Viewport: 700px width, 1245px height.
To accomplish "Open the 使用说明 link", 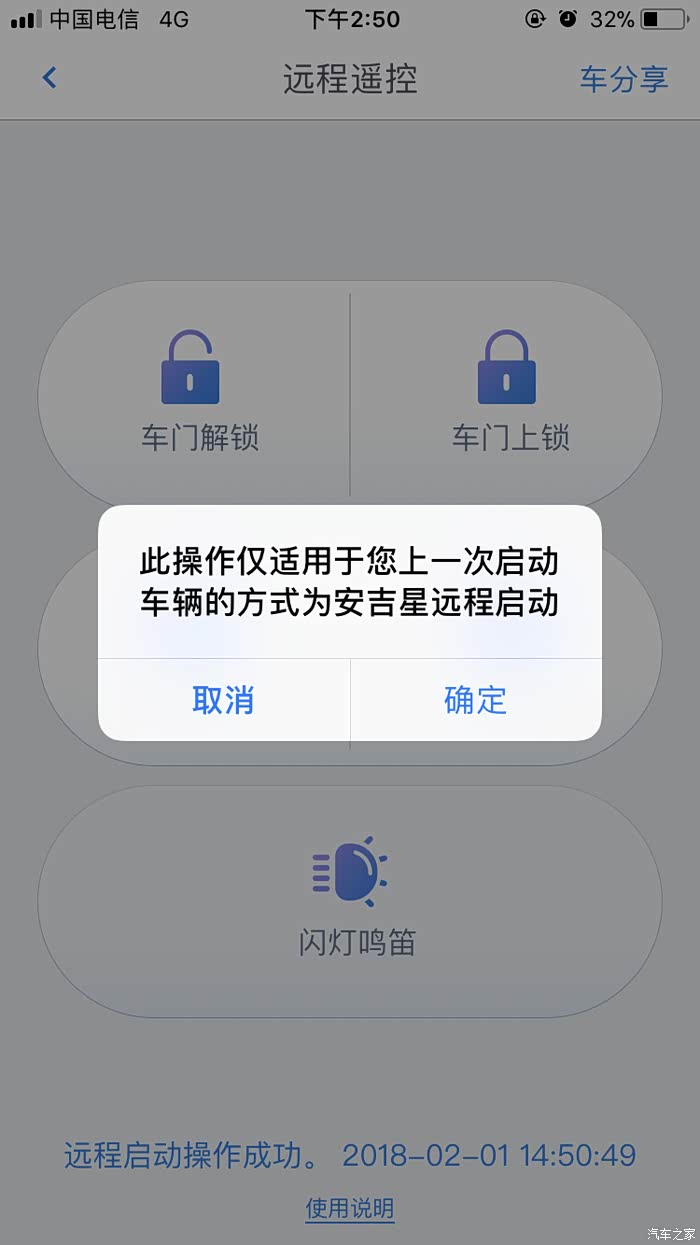I will (350, 1208).
